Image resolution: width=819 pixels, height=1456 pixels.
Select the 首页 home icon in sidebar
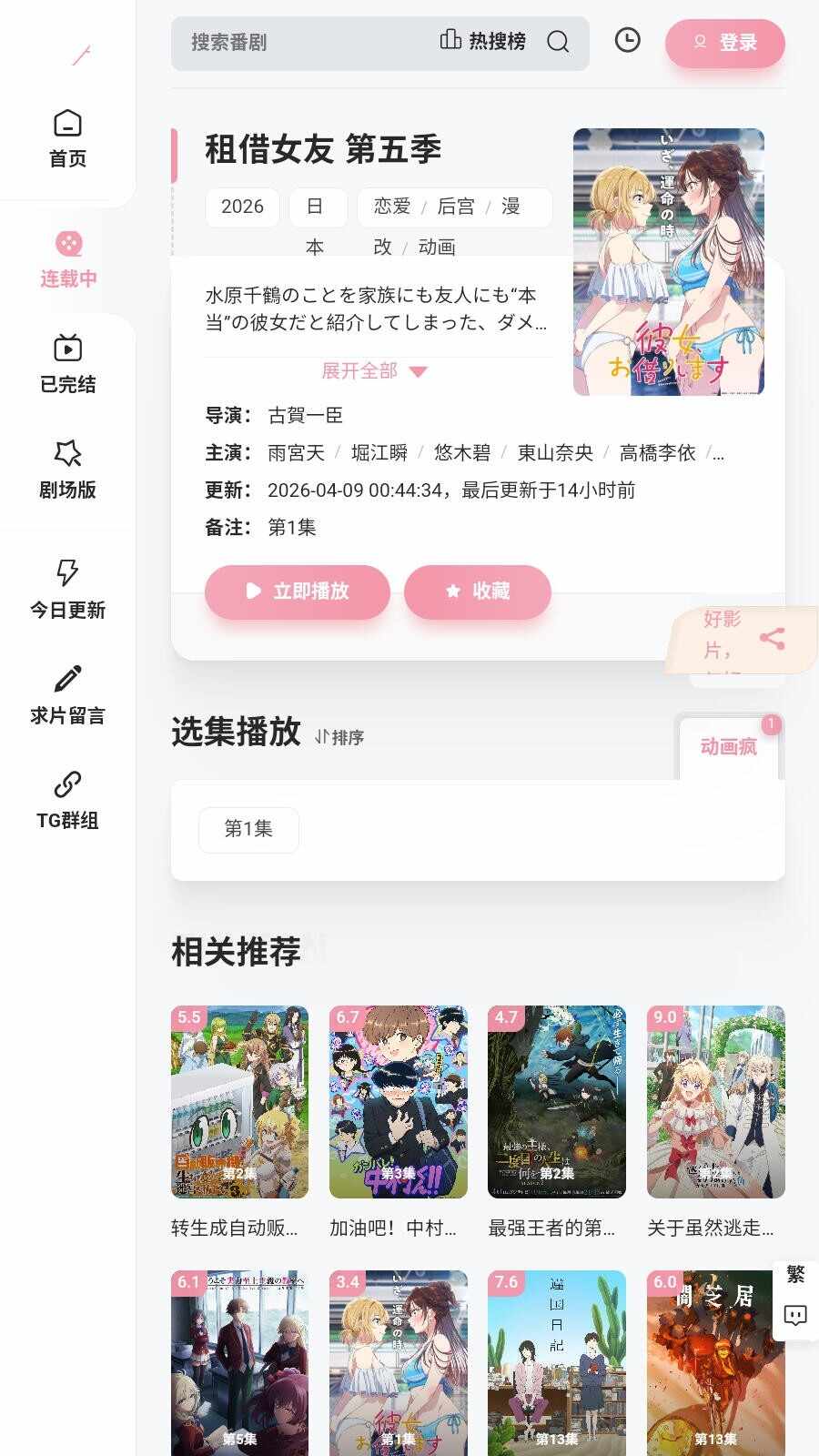[x=66, y=125]
